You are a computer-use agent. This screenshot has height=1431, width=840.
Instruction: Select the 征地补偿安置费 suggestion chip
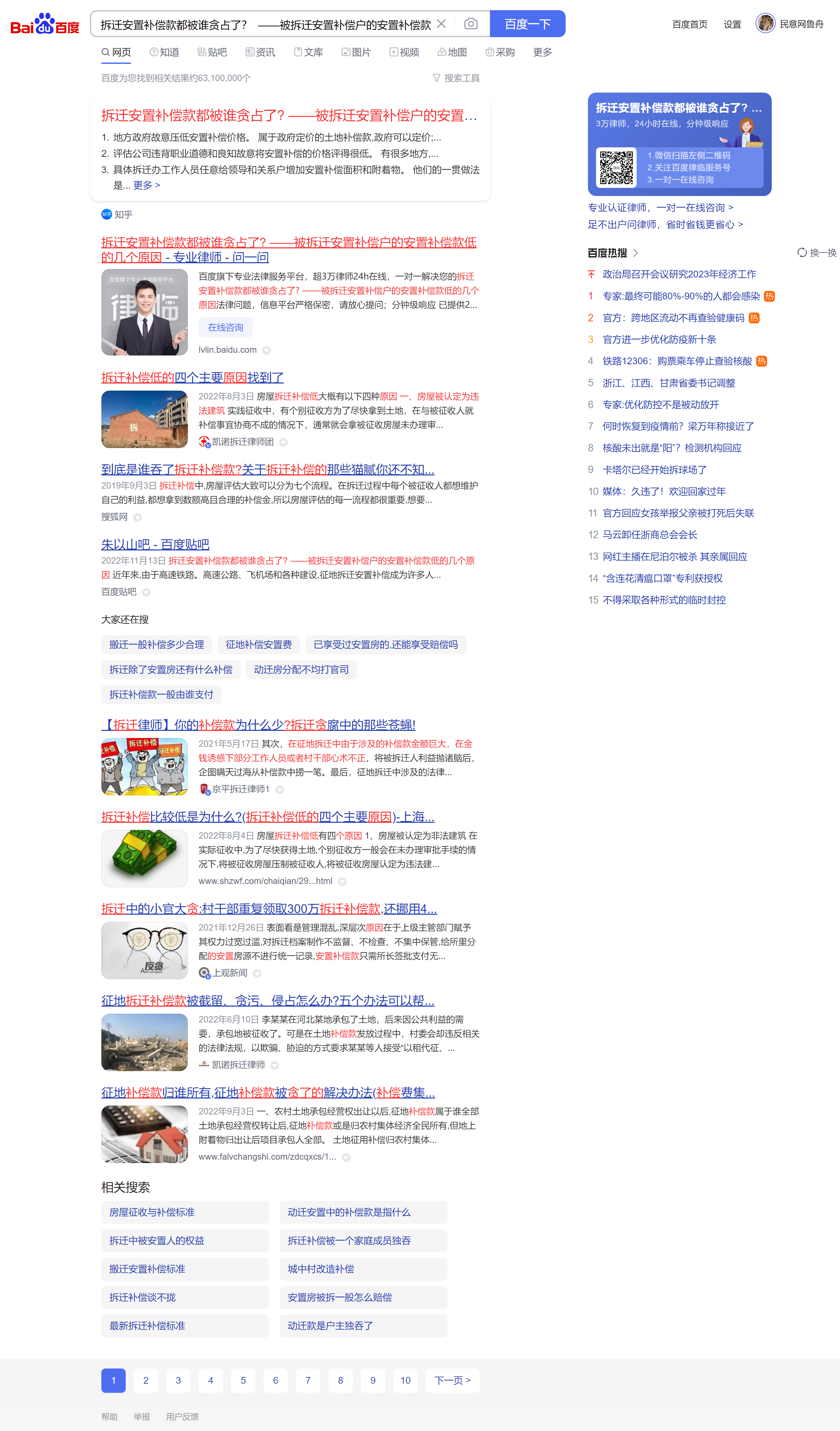(x=258, y=644)
